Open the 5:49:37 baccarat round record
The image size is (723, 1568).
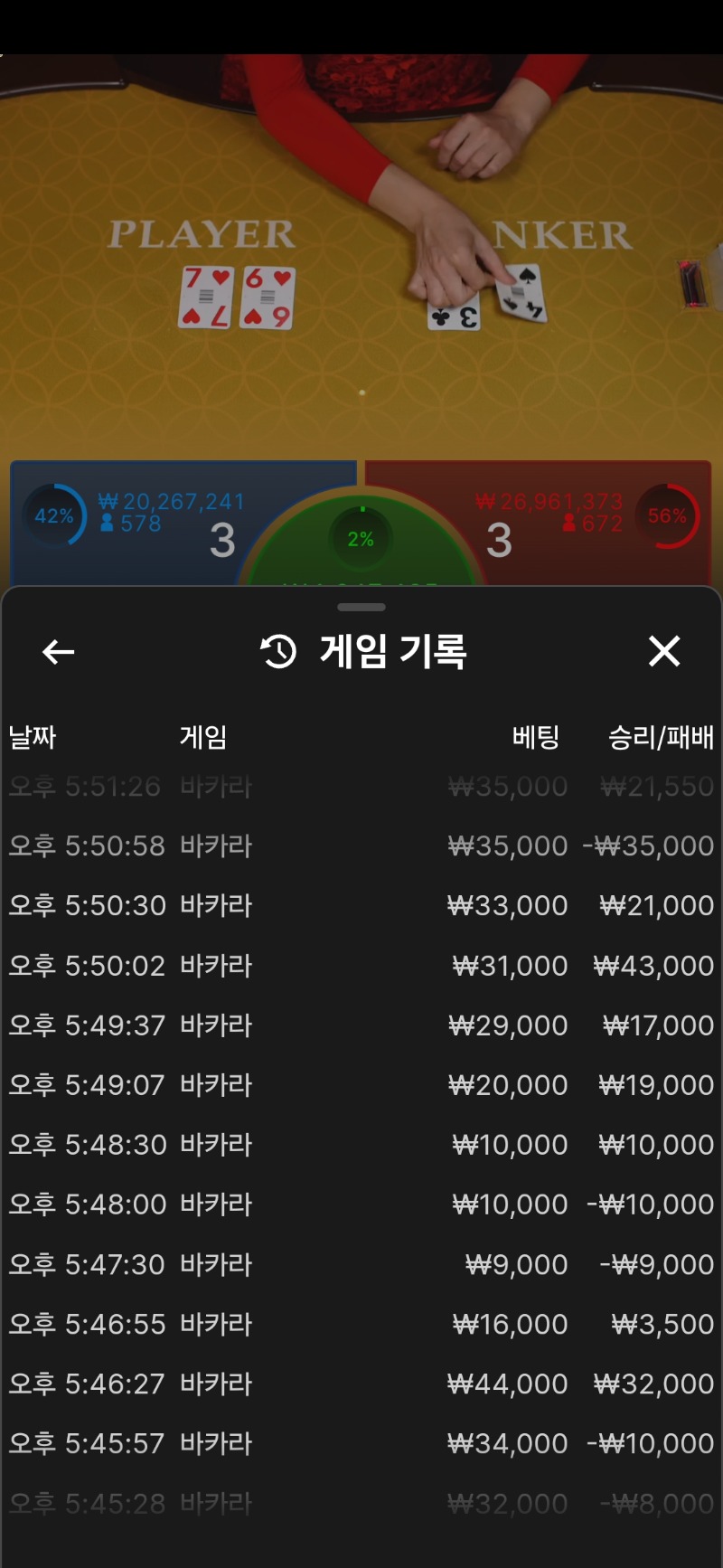coord(361,1025)
